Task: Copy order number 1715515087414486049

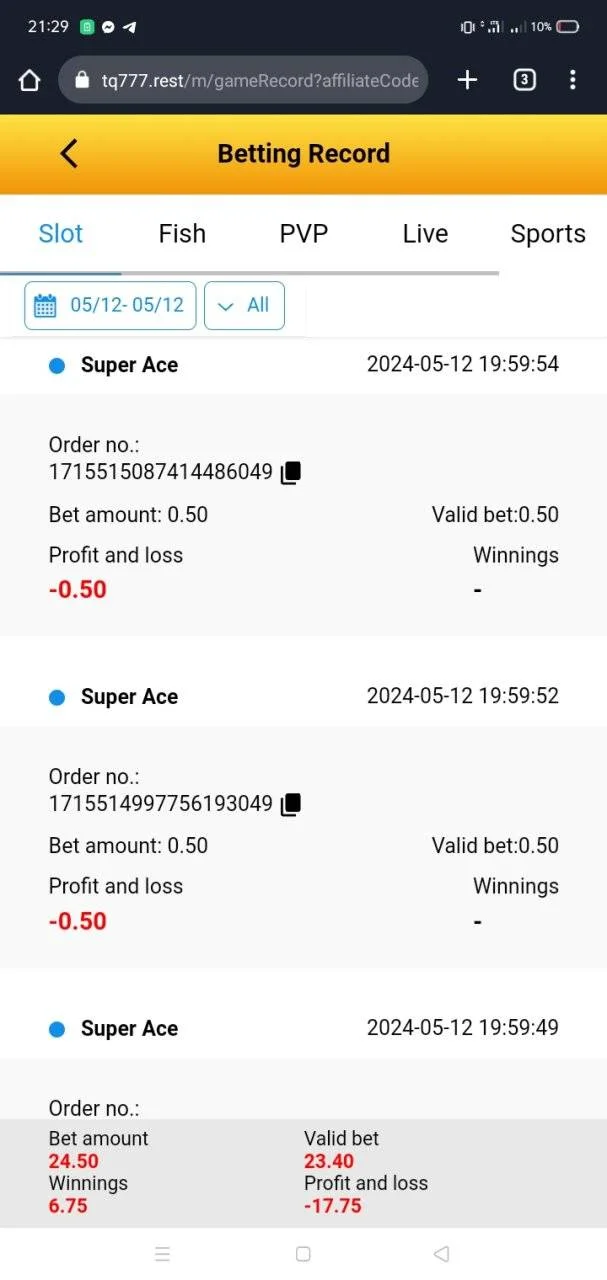Action: coord(290,473)
